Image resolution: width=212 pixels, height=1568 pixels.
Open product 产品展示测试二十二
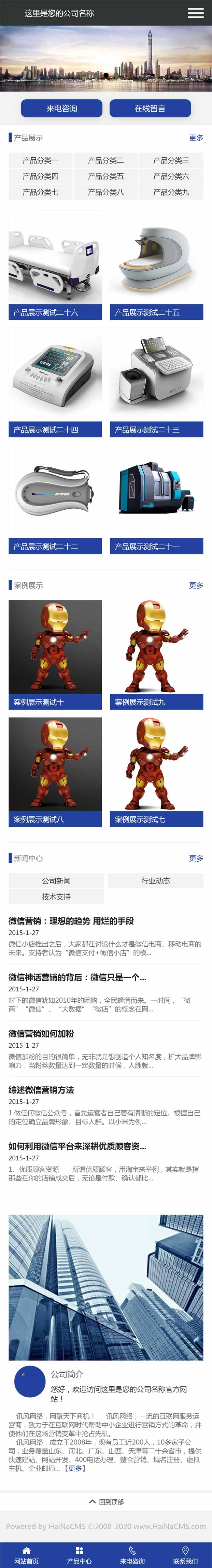coord(55,499)
